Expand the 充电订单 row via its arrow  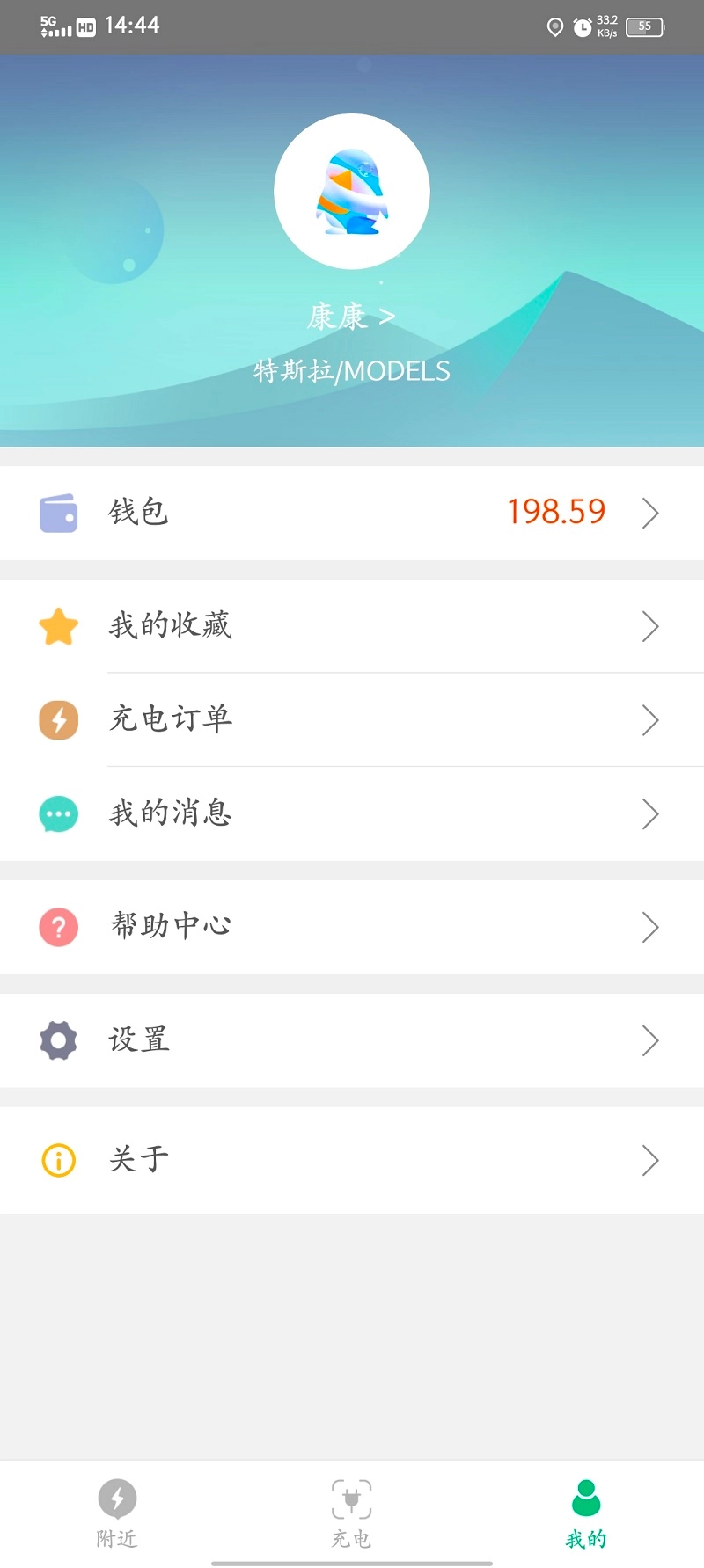(649, 720)
